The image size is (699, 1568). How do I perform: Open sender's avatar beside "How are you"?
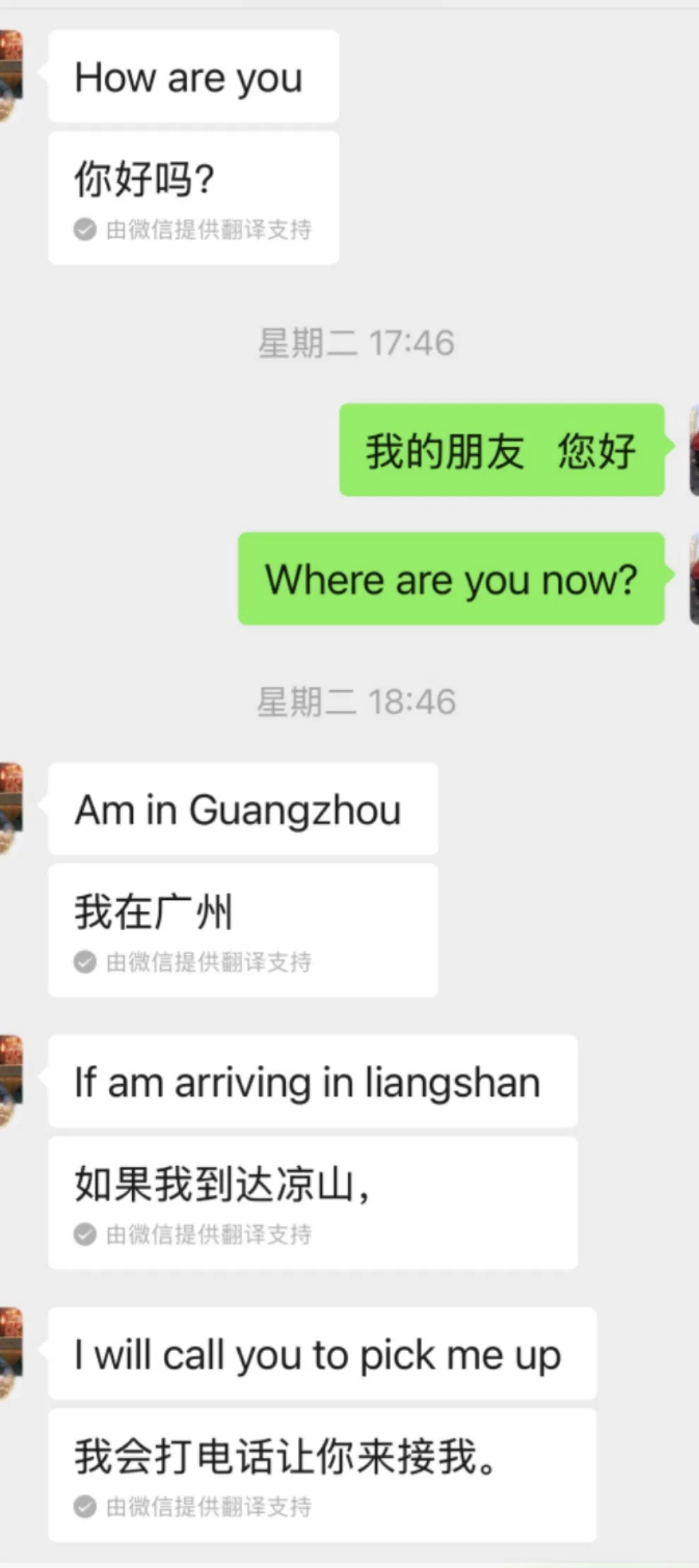coord(11,76)
